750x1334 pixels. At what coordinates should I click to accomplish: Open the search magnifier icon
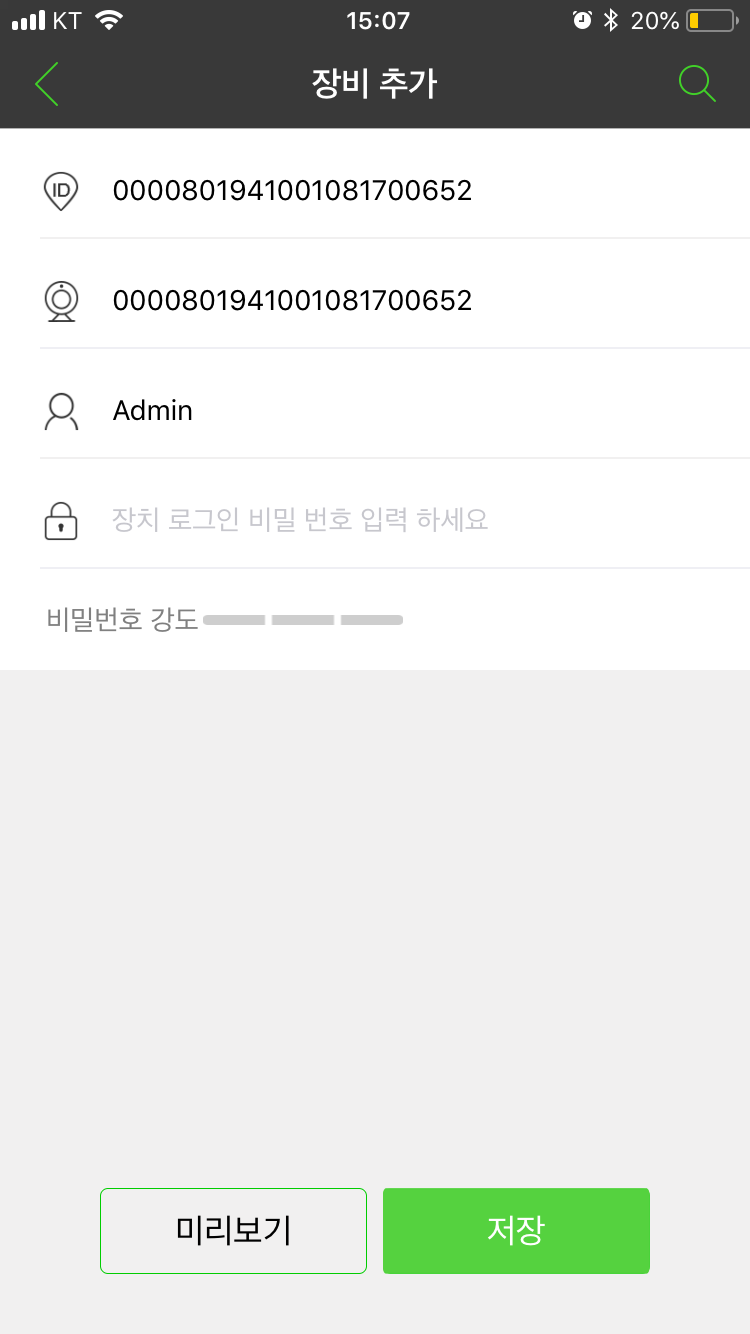pos(697,84)
